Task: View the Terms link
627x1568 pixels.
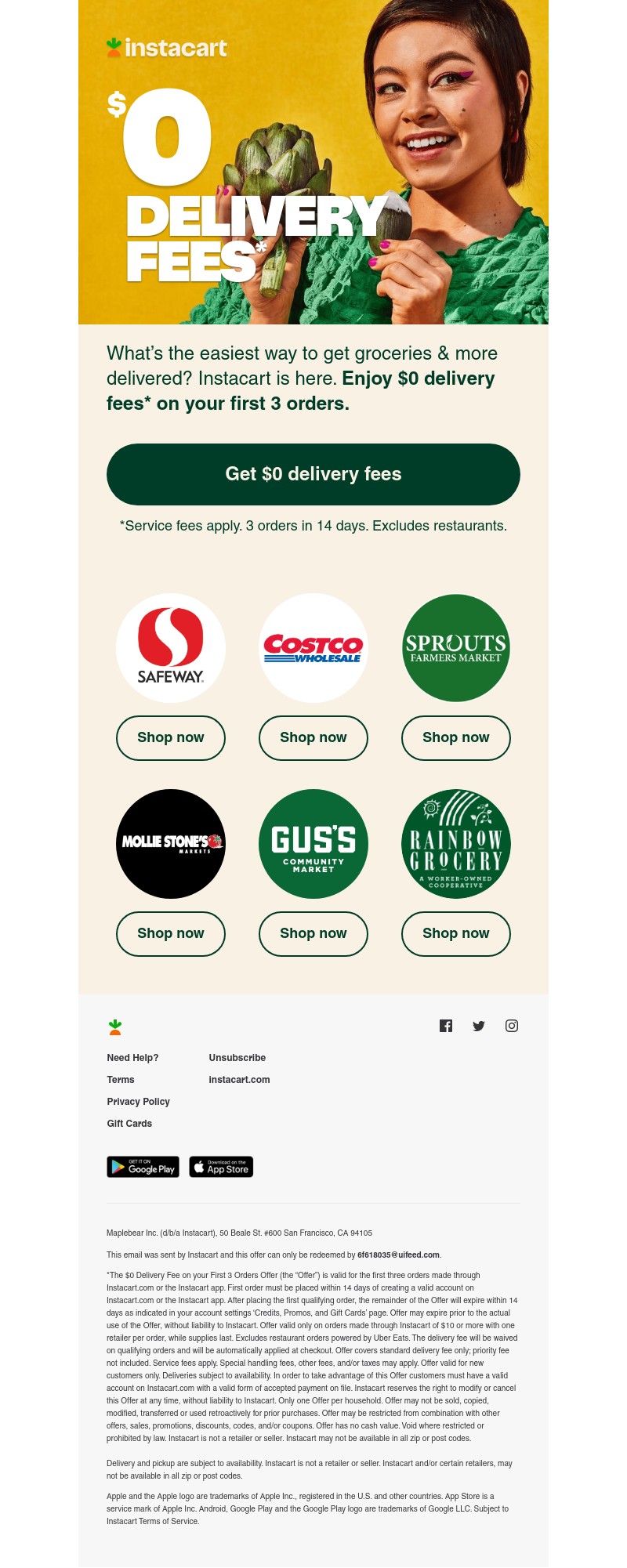Action: tap(121, 1080)
